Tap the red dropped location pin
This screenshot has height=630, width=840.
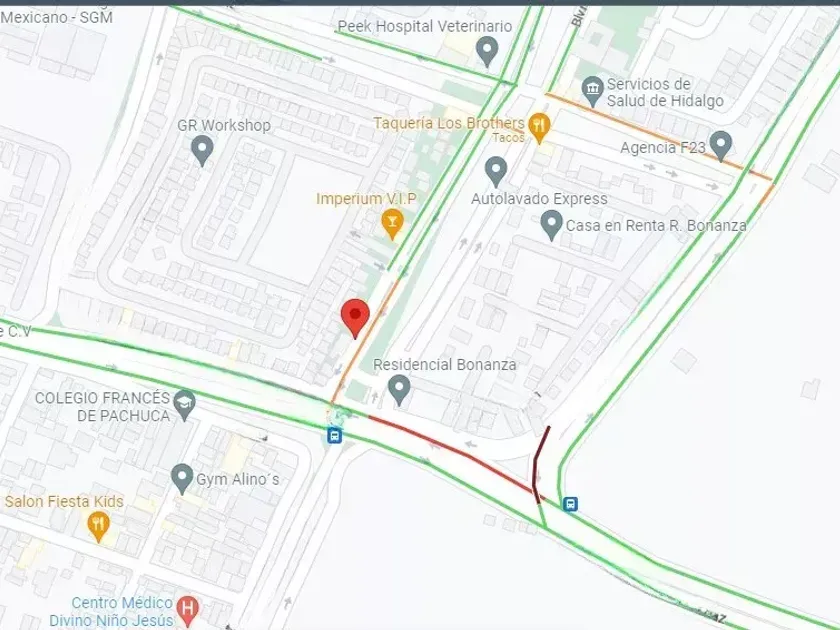pyautogui.click(x=355, y=318)
